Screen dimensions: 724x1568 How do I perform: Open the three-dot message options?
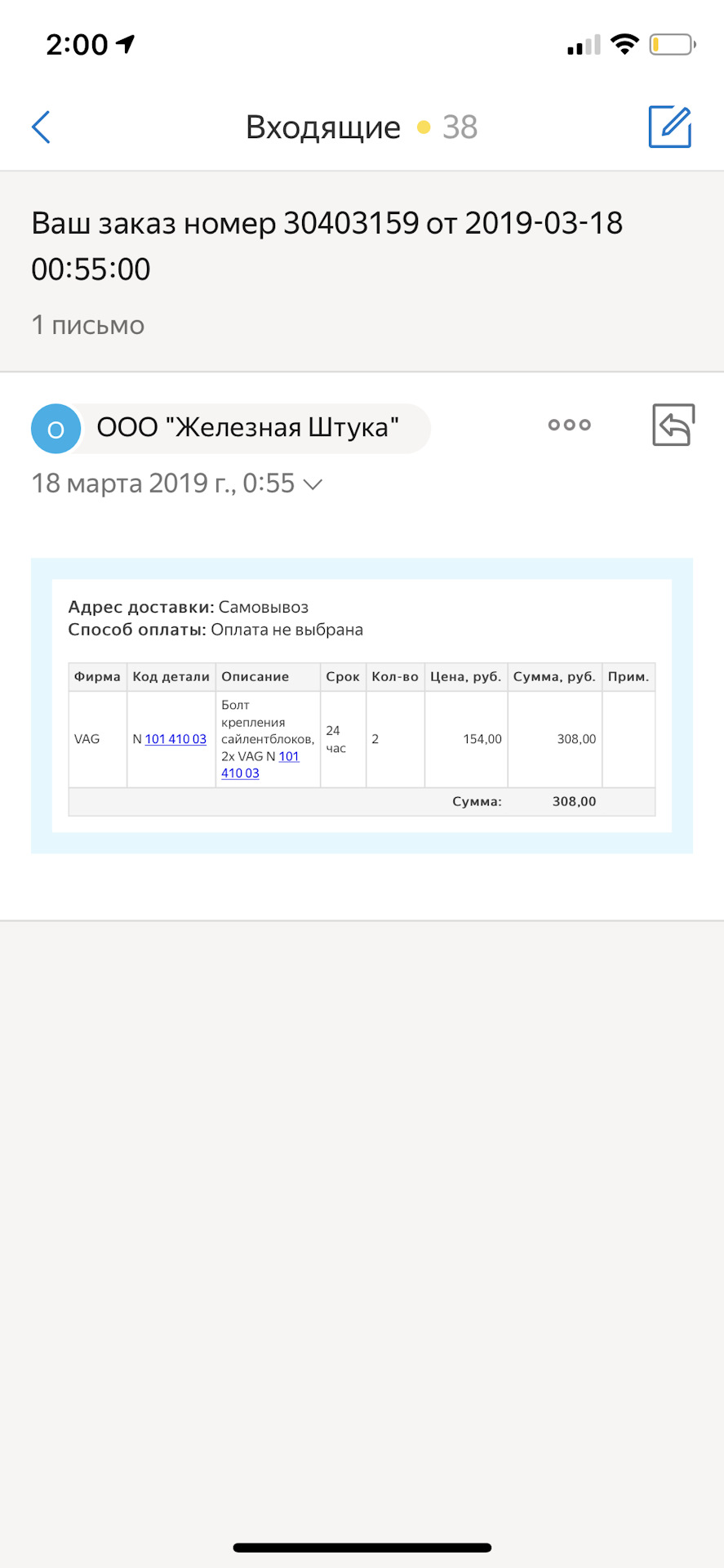(x=569, y=425)
